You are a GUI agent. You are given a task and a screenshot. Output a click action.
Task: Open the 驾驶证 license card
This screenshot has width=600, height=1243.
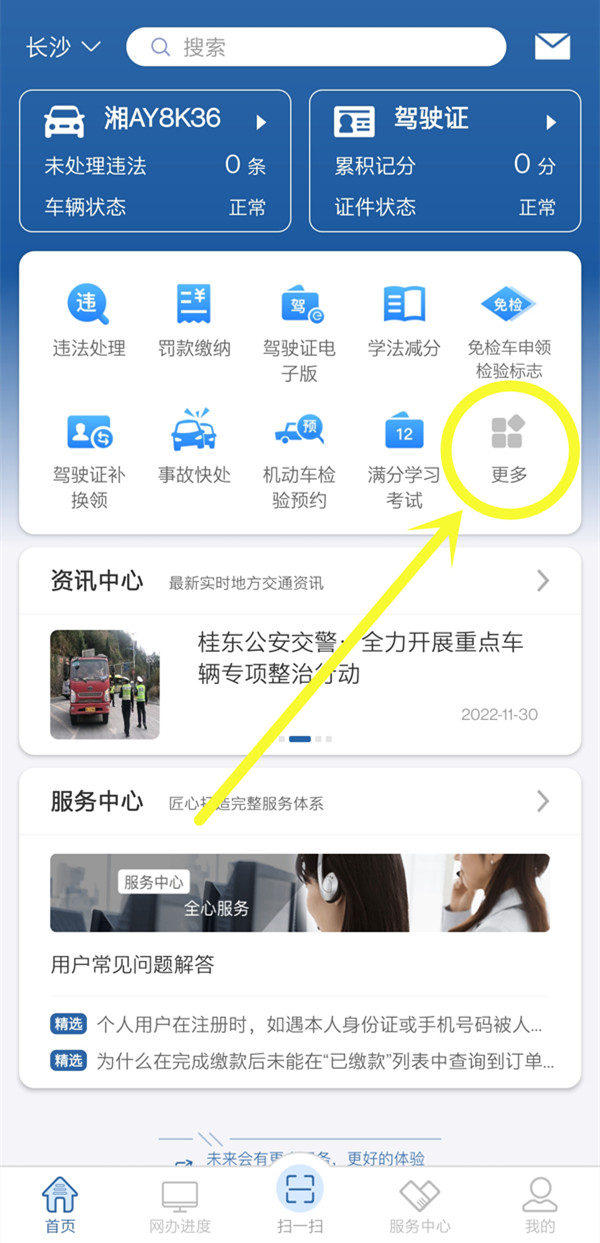(445, 160)
